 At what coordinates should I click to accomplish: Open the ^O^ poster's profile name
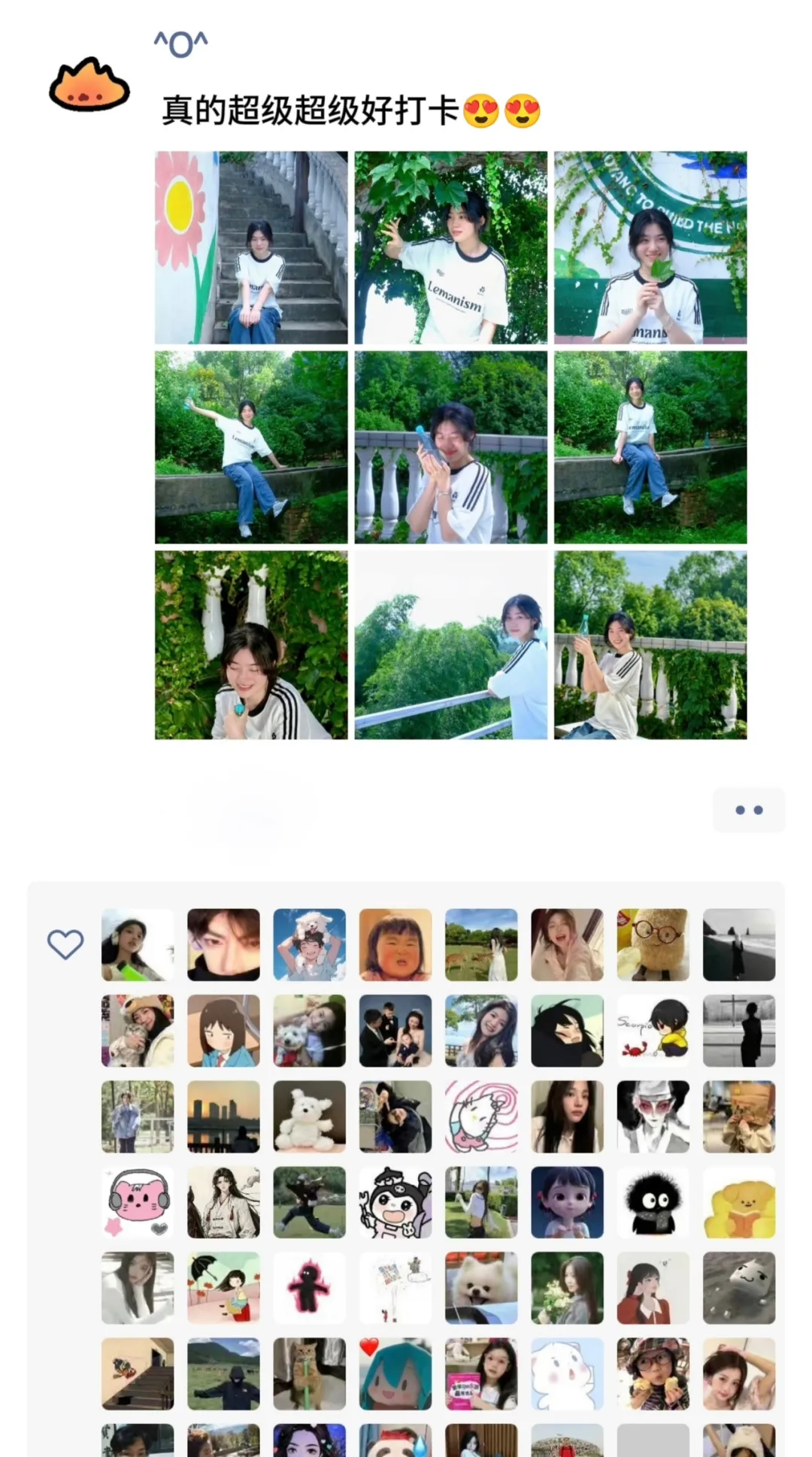click(x=180, y=45)
